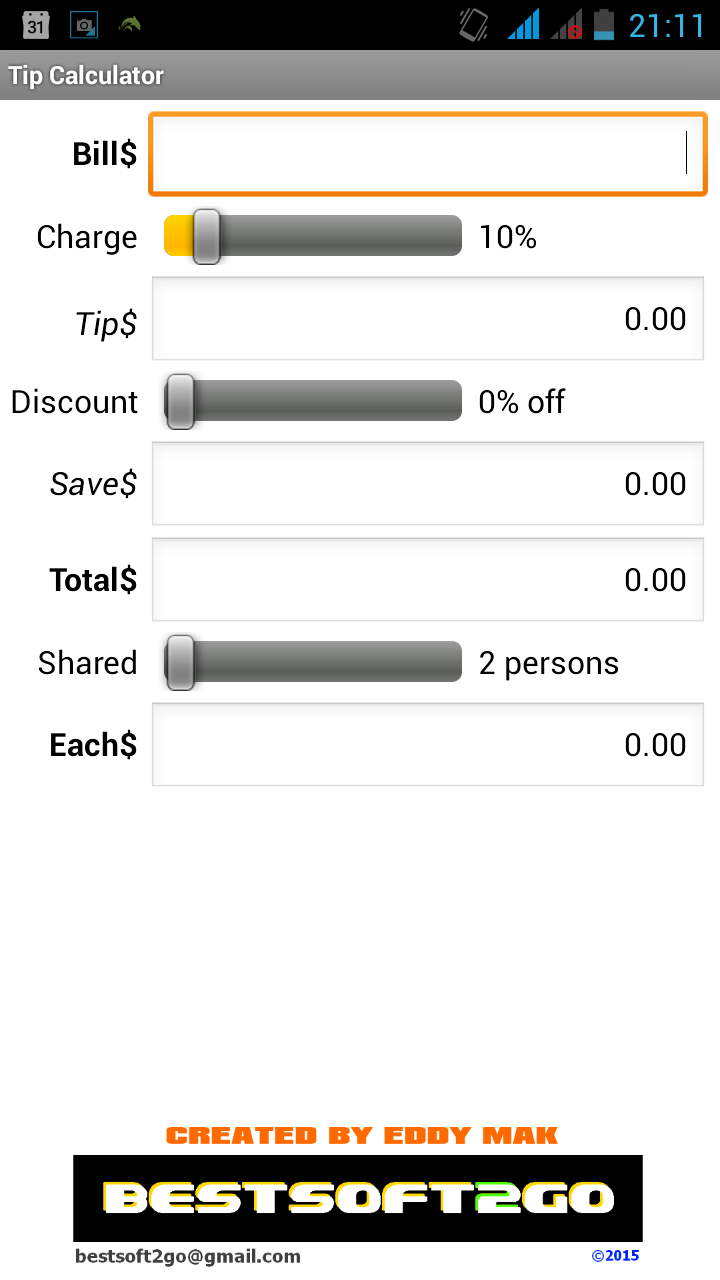Select the Save$ amount field

(428, 484)
